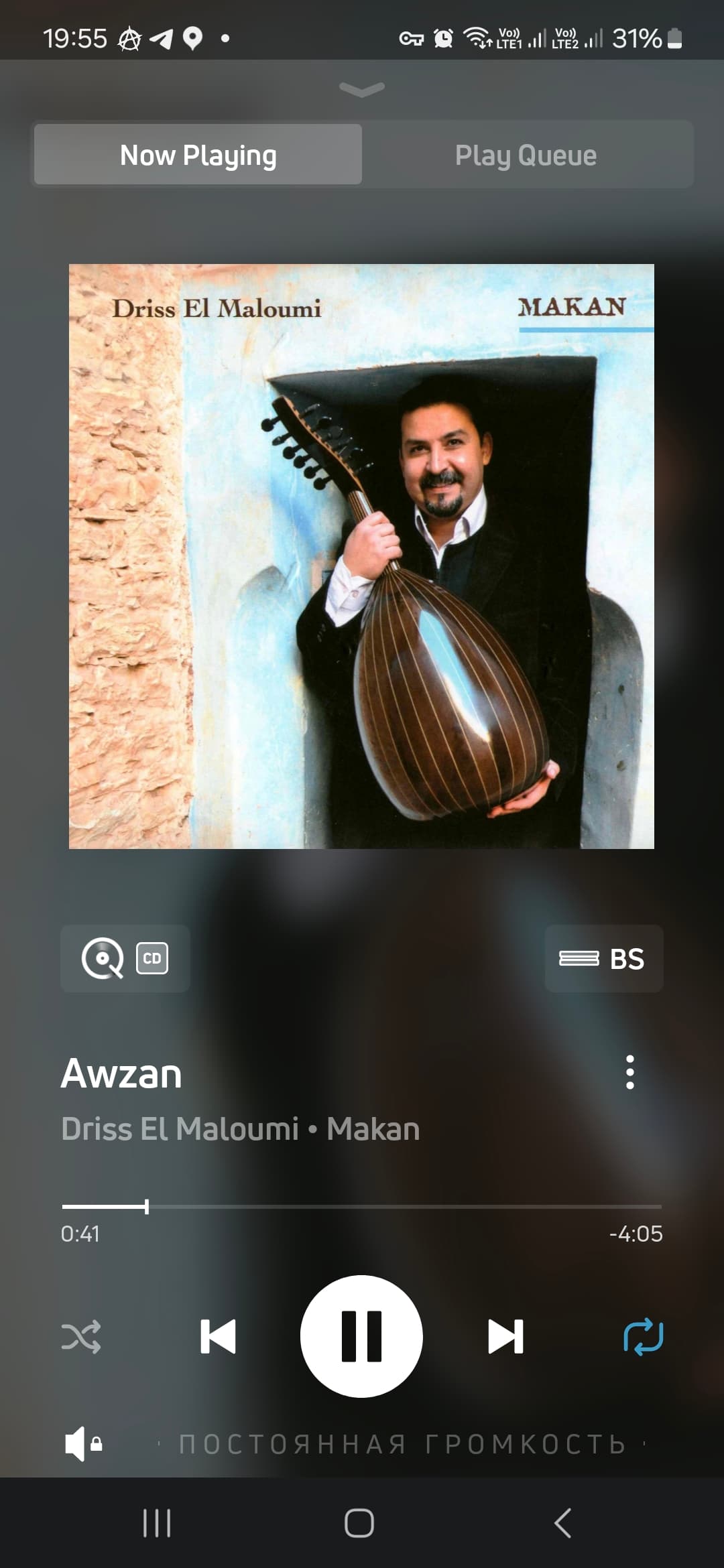Pause the Awzan track

click(x=361, y=1336)
